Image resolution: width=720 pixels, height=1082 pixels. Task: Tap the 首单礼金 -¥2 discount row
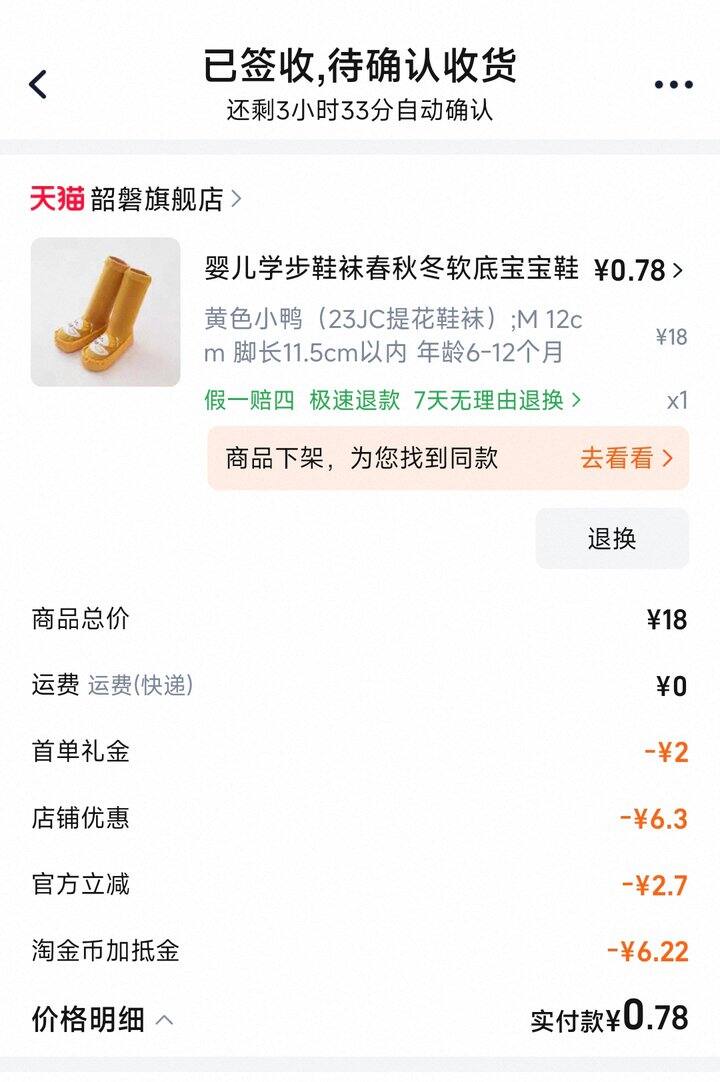point(360,752)
